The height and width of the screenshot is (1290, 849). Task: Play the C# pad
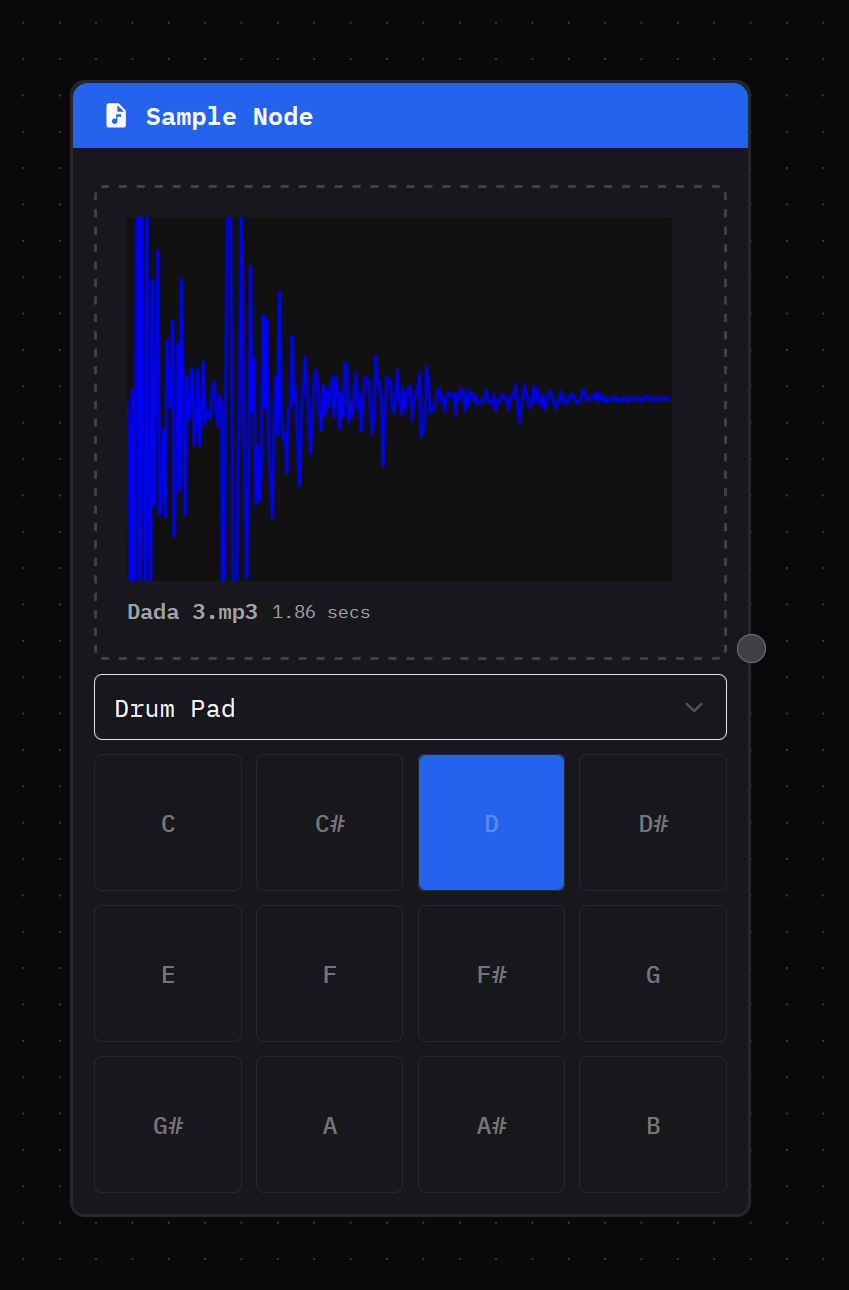pos(329,822)
